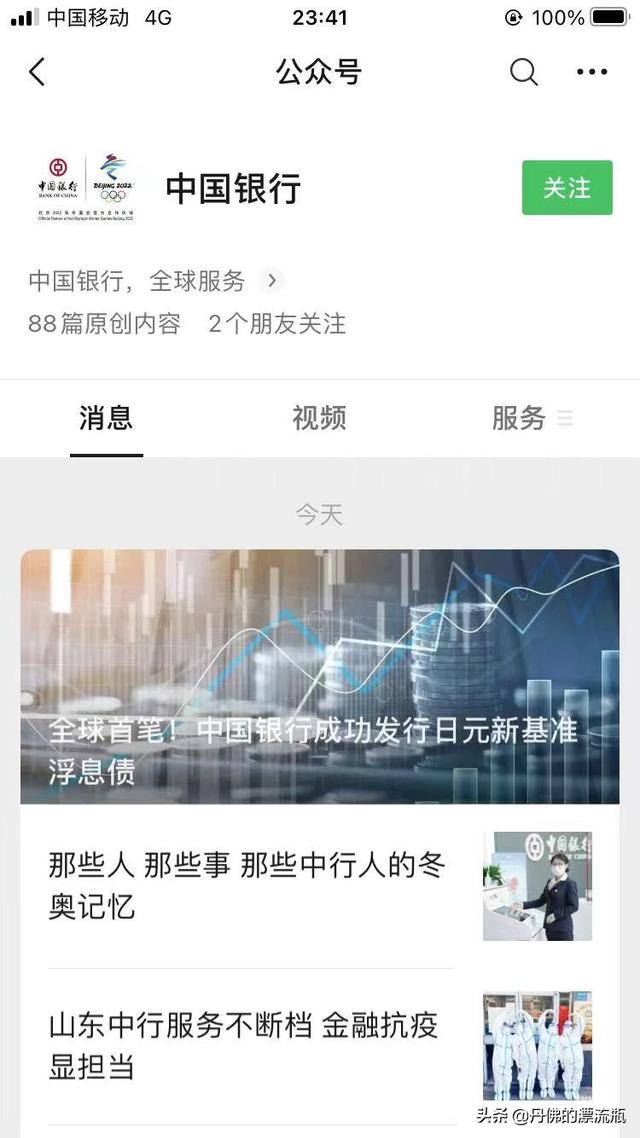The height and width of the screenshot is (1138, 640).
Task: Expand the 中国银行，全球服务 description chevron
Action: [x=271, y=281]
